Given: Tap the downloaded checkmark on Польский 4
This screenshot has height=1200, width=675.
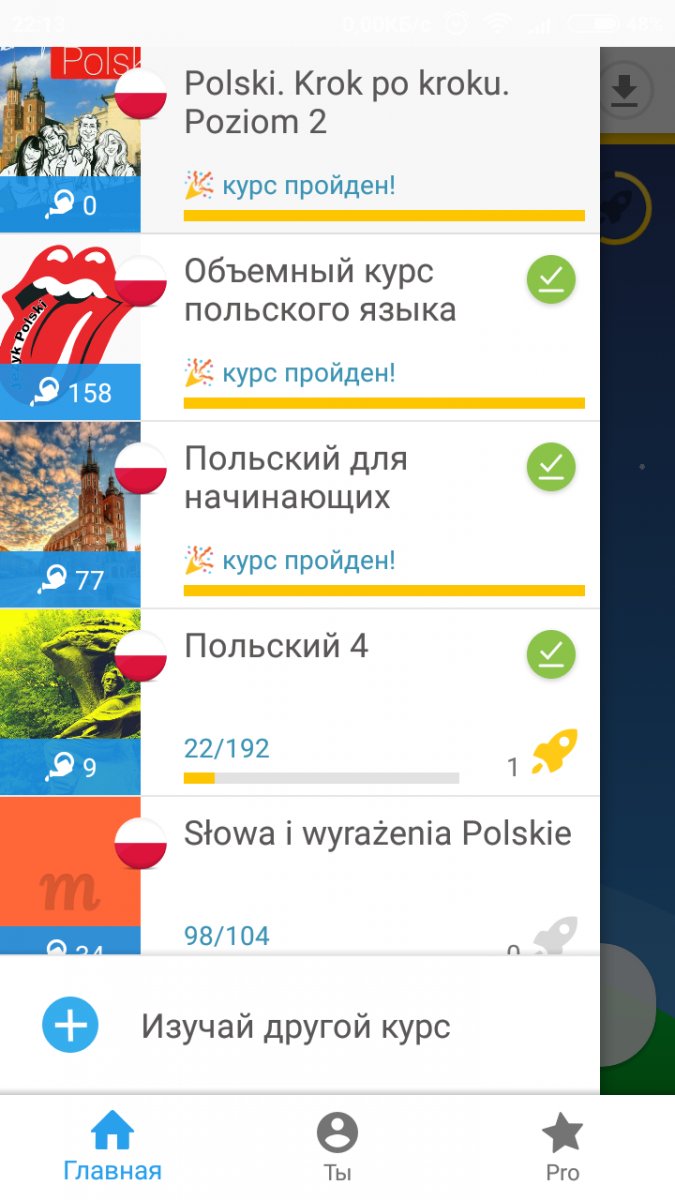Looking at the screenshot, I should coord(551,655).
